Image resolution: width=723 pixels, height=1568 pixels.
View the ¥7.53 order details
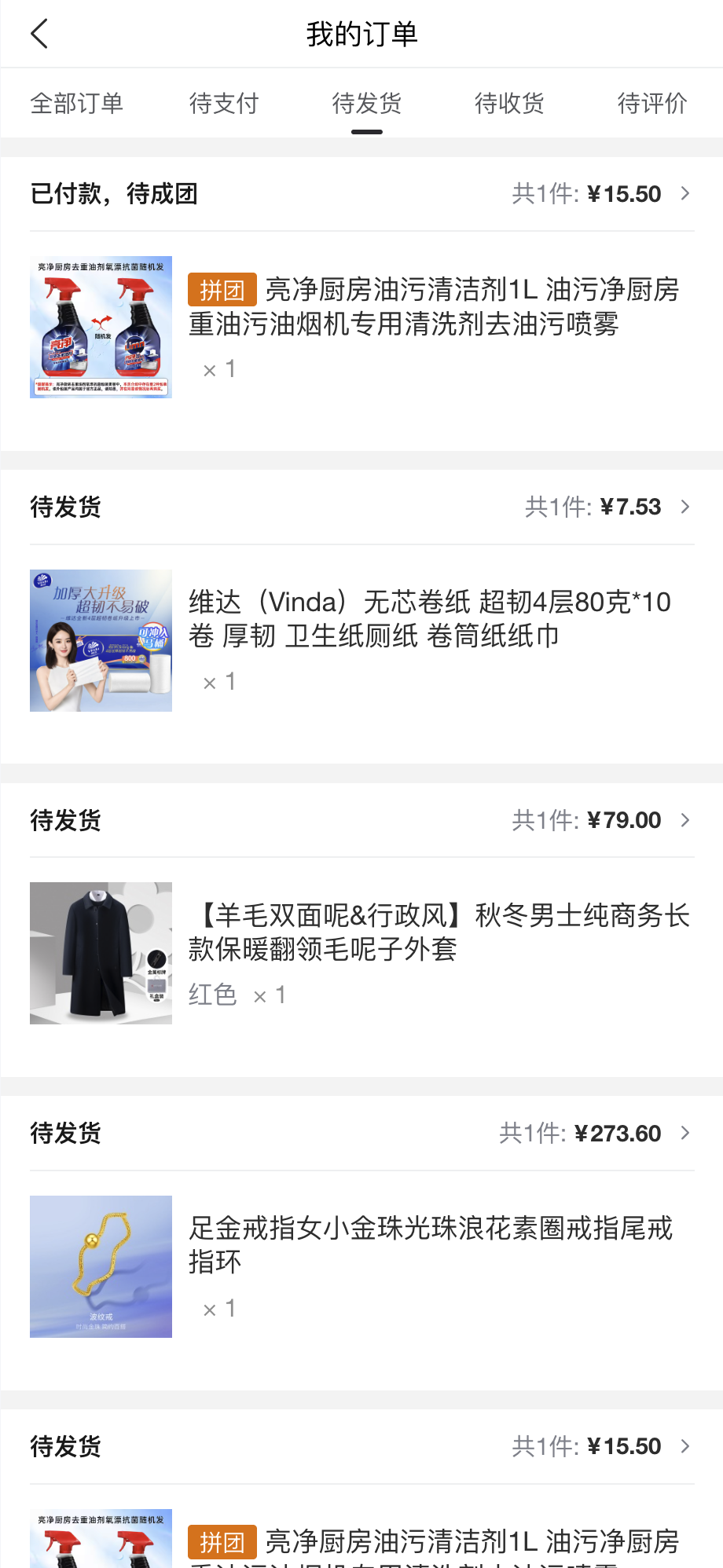point(684,507)
